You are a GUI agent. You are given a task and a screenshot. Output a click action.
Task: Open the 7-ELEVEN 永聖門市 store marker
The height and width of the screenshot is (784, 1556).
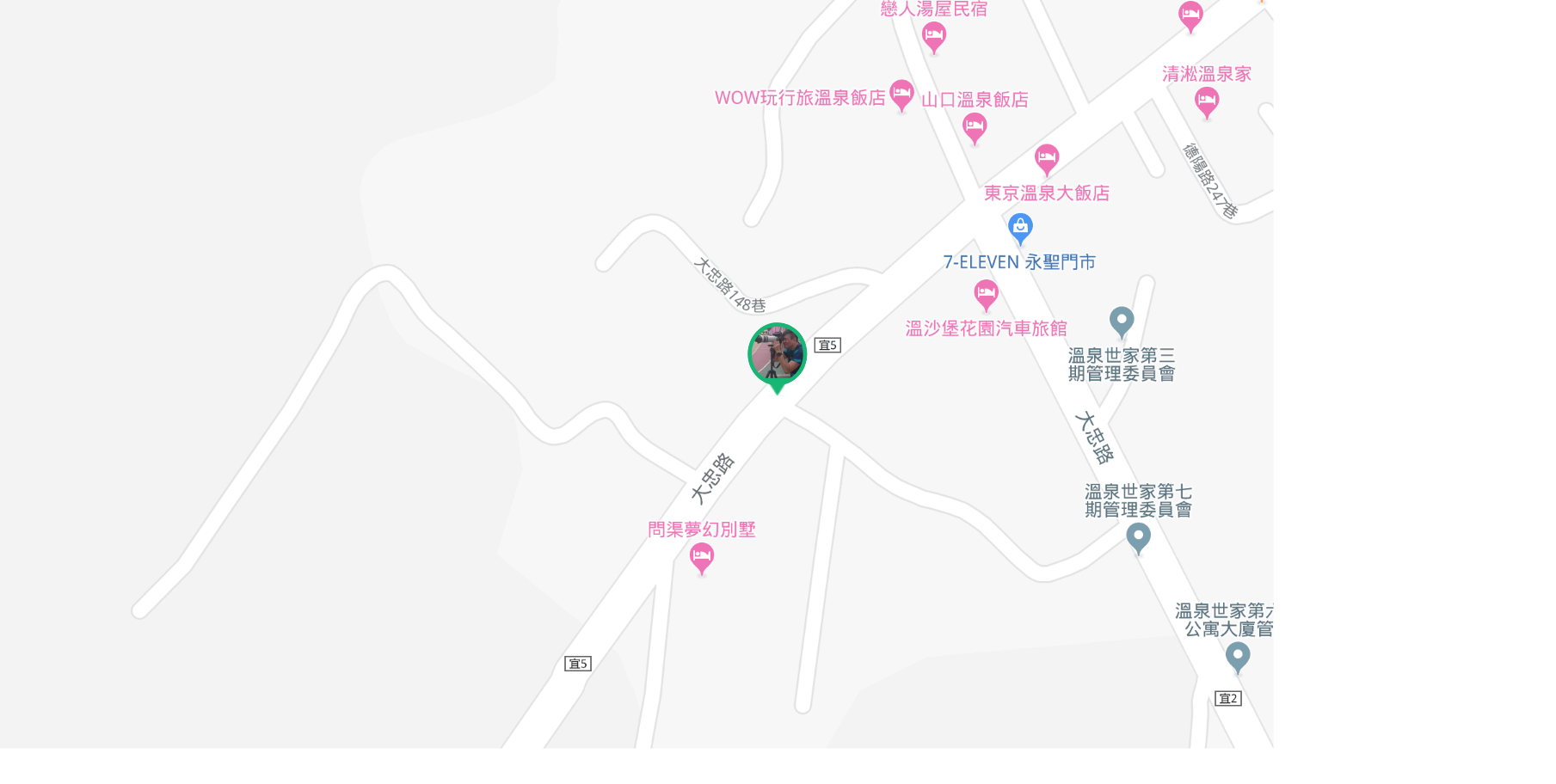coord(1020,228)
